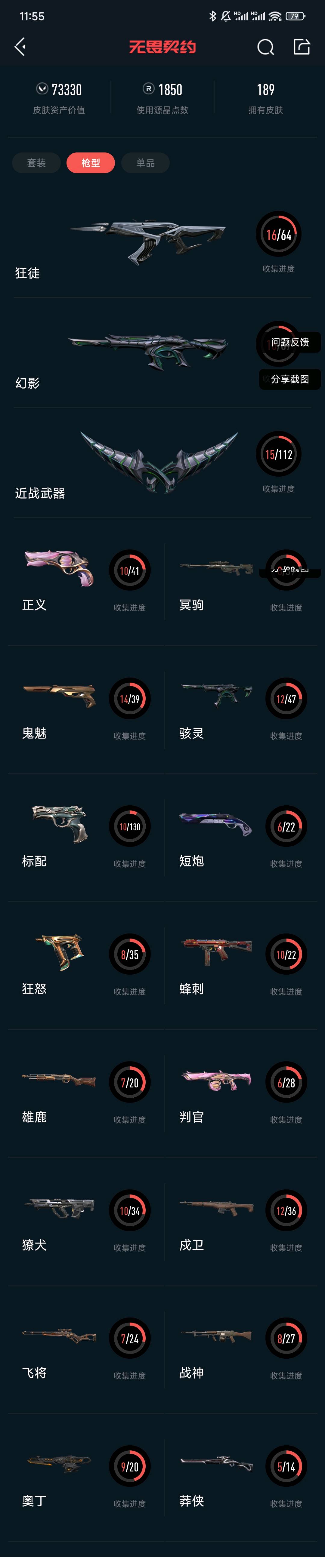Tap the 问题反馈 button
The height and width of the screenshot is (1568, 325).
coord(290,342)
